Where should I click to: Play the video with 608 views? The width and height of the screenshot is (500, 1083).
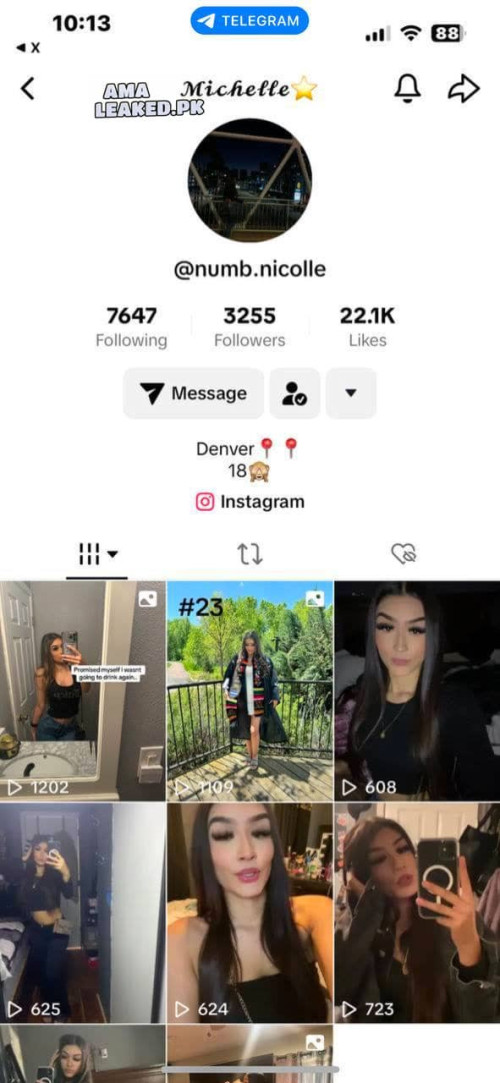pyautogui.click(x=417, y=691)
